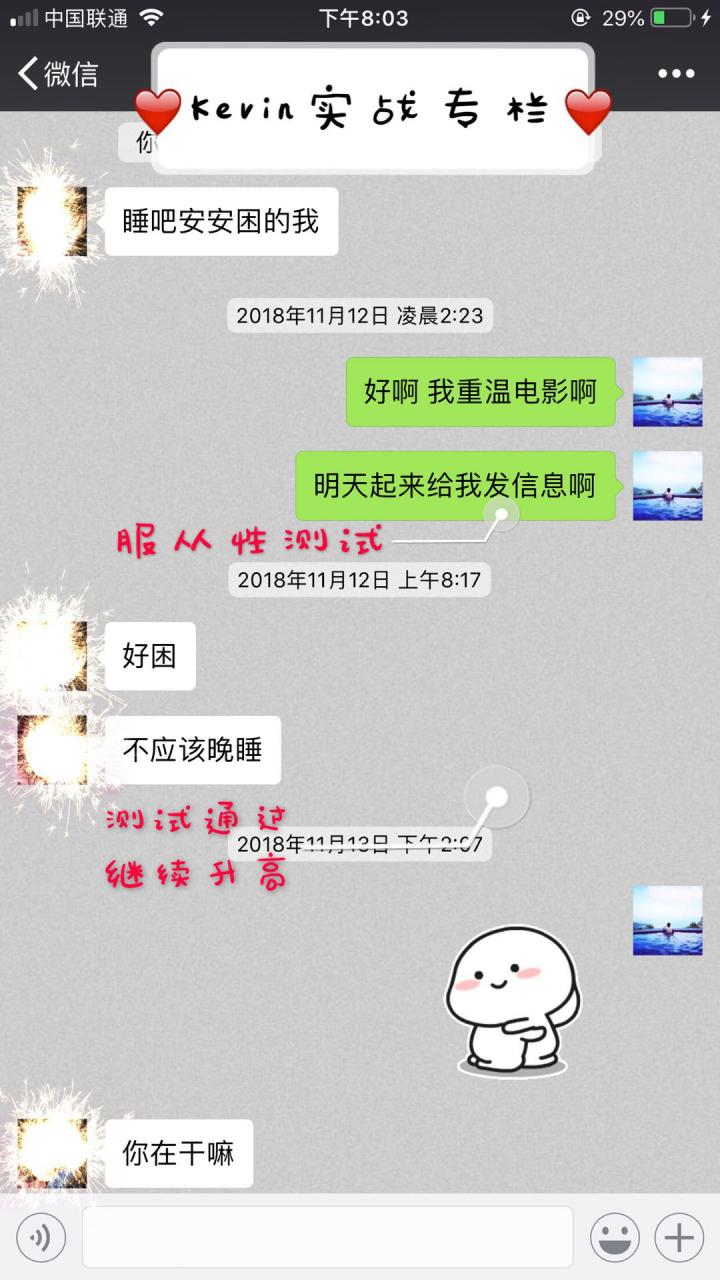Go back to the WeChat chat list
Screen dimensions: 720x1280
(58, 74)
